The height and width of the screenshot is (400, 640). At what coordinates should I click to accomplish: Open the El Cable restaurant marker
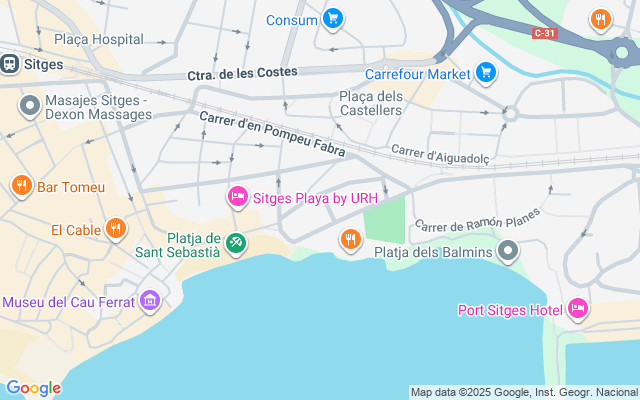[x=117, y=229]
